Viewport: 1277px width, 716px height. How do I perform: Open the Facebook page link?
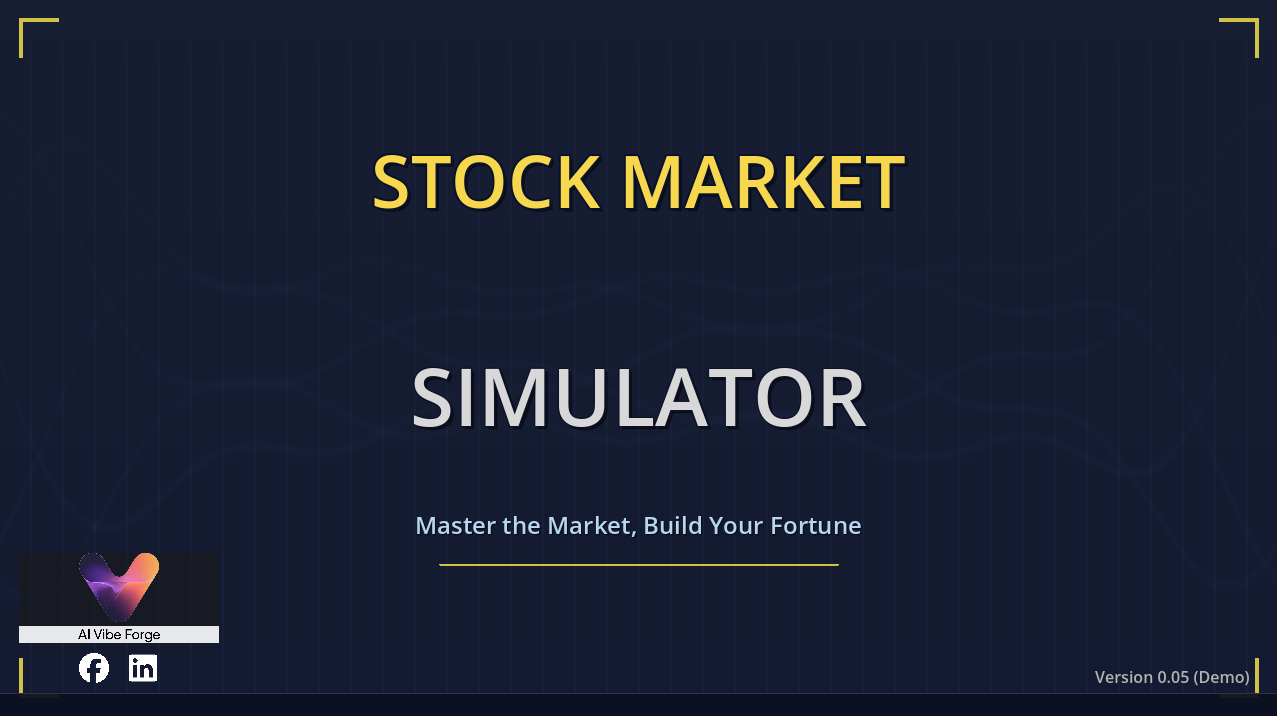coord(94,668)
